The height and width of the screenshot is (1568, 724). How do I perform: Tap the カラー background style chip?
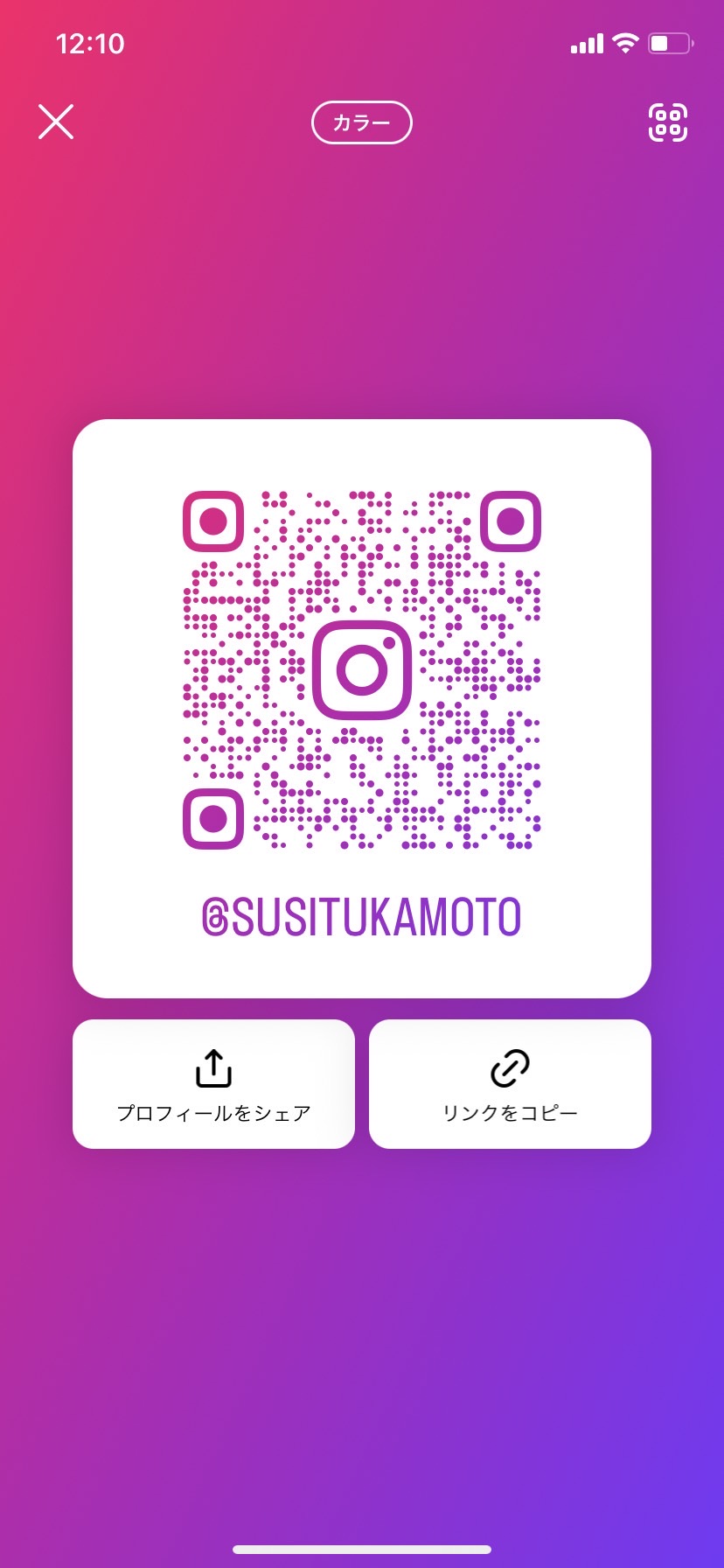pos(362,122)
